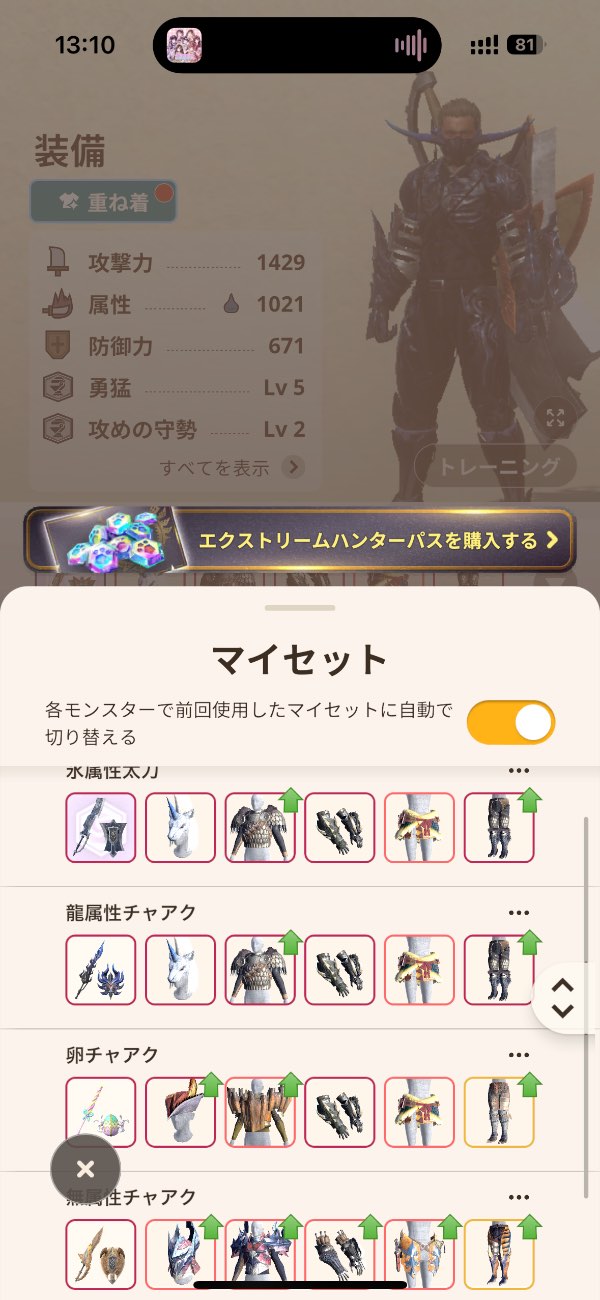Open the 重ね着 layered armor button

pos(103,202)
